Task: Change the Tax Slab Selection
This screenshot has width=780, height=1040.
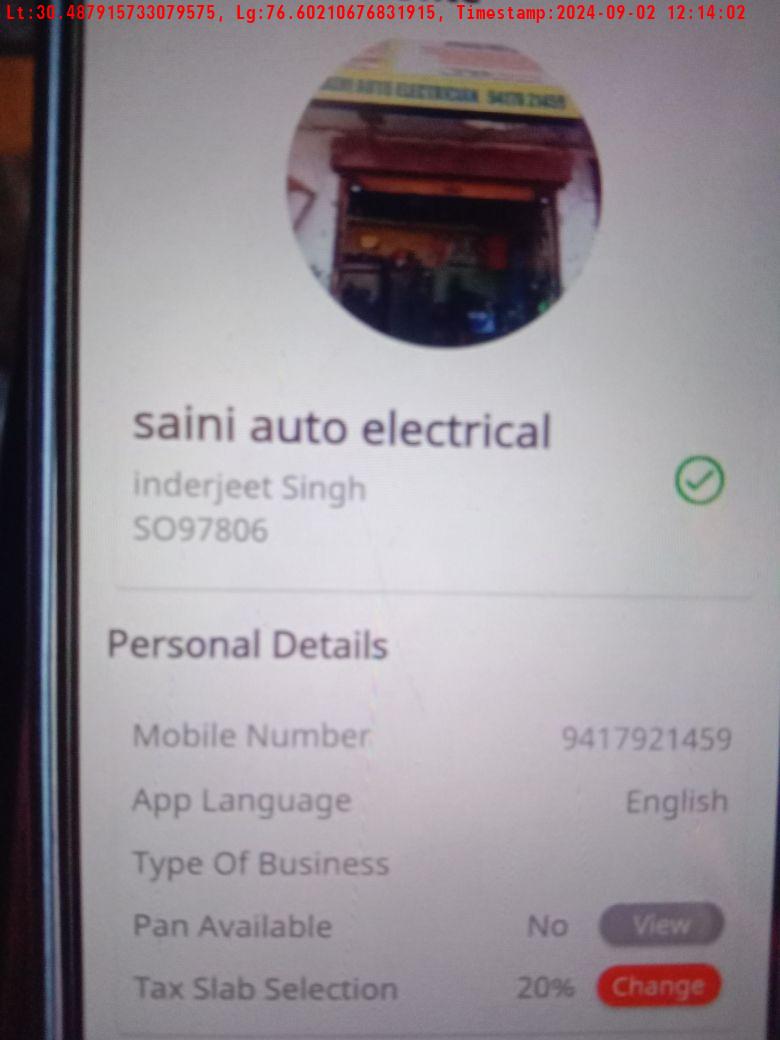Action: [658, 987]
